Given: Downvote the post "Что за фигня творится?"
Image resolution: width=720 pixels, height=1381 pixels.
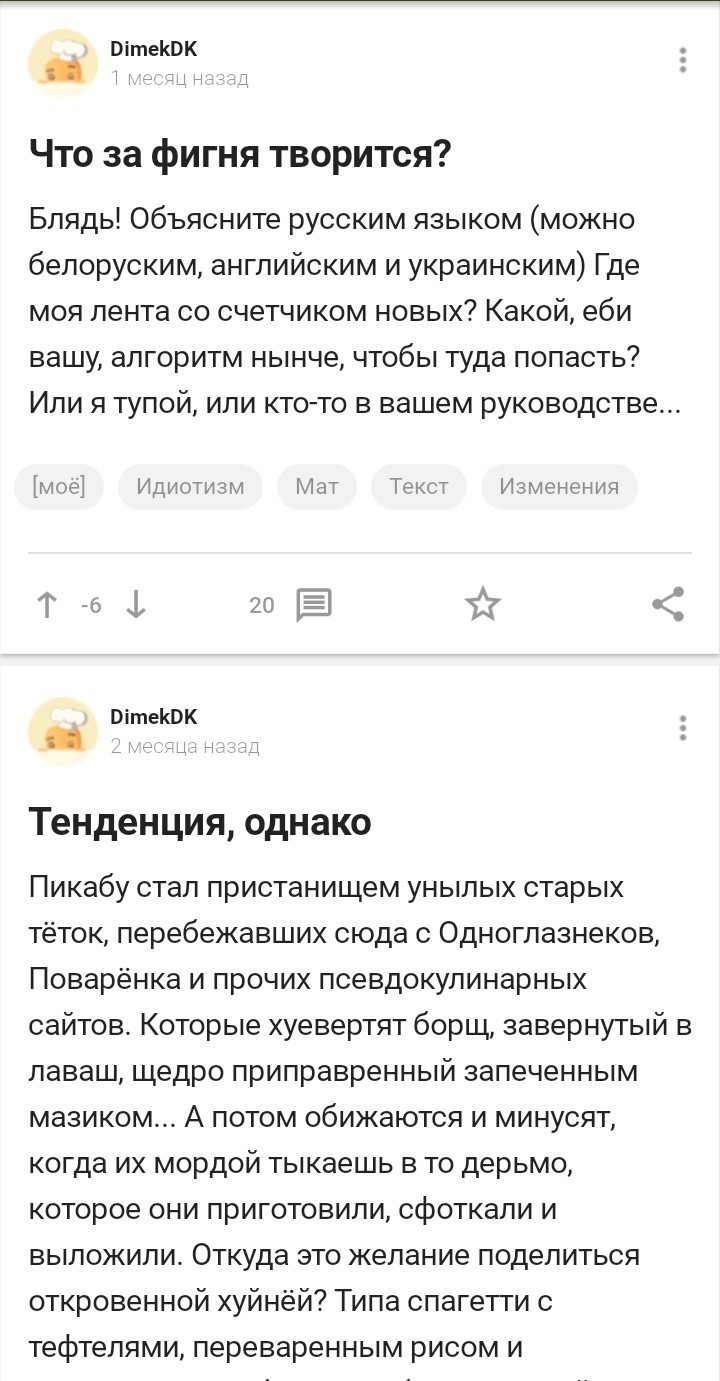Looking at the screenshot, I should click(x=137, y=604).
